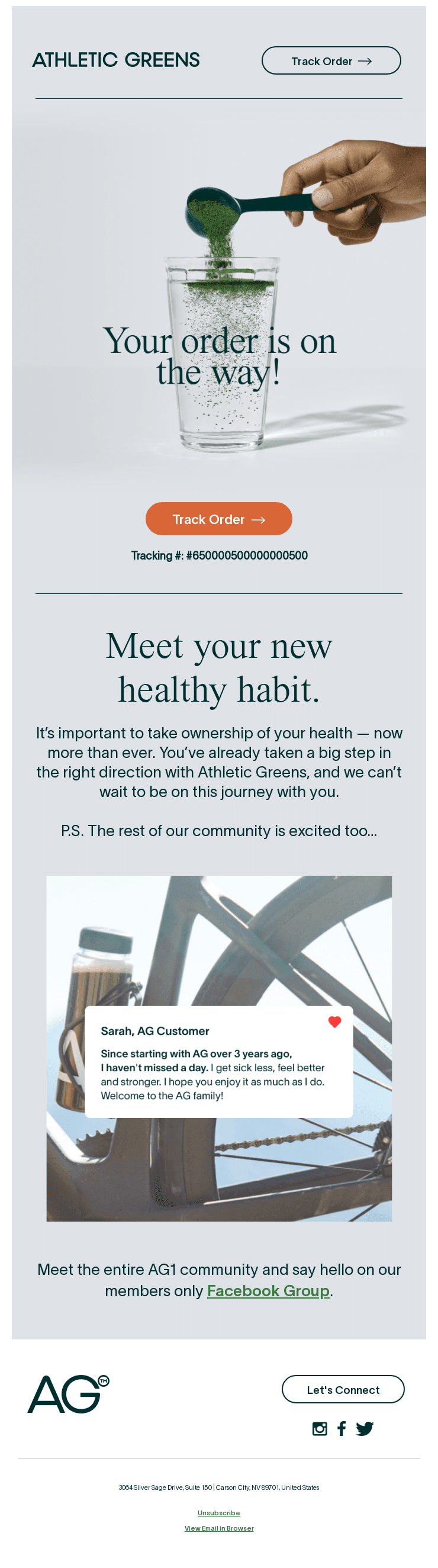Image resolution: width=438 pixels, height=1568 pixels.
Task: Tap the Let's Connect button
Action: coord(343,1390)
